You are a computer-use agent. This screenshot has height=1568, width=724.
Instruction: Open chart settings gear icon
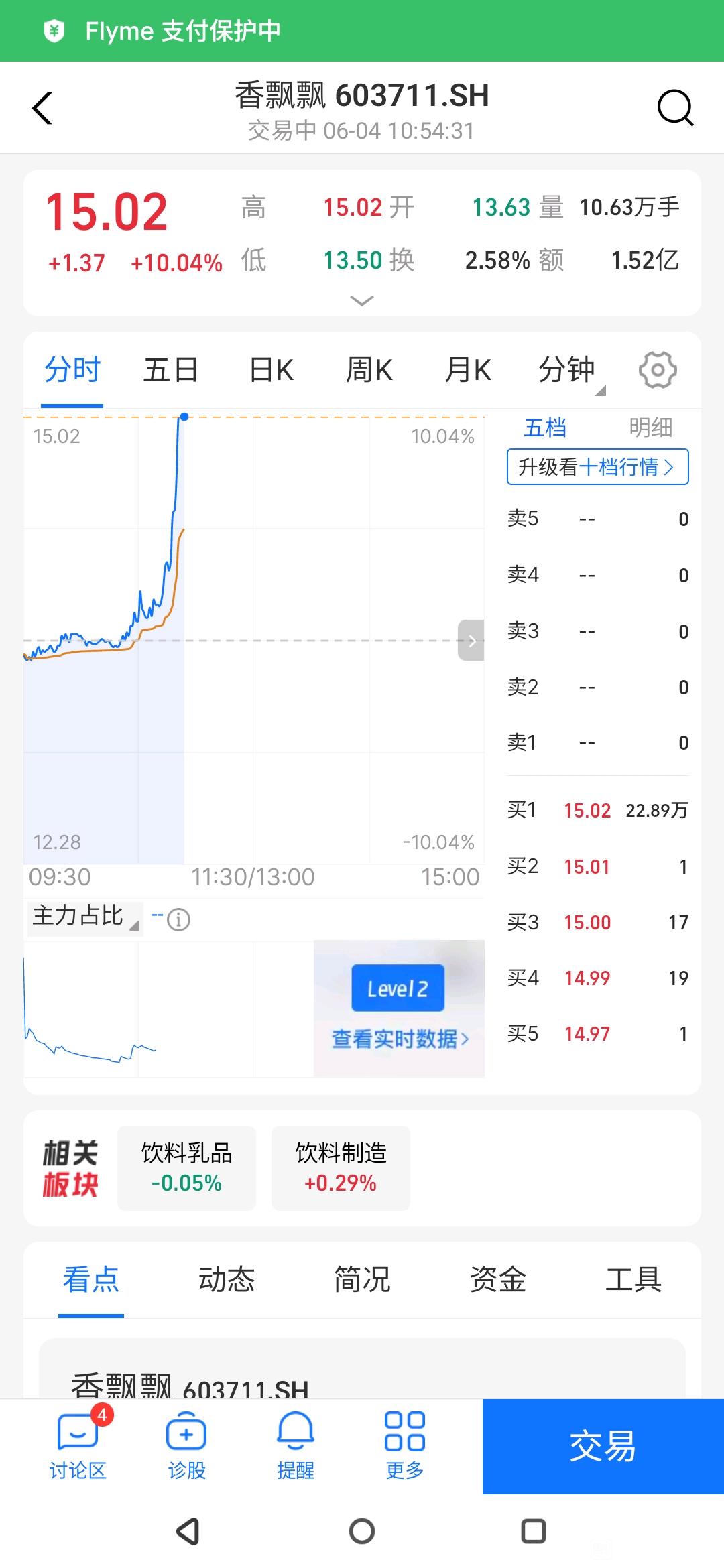(658, 370)
